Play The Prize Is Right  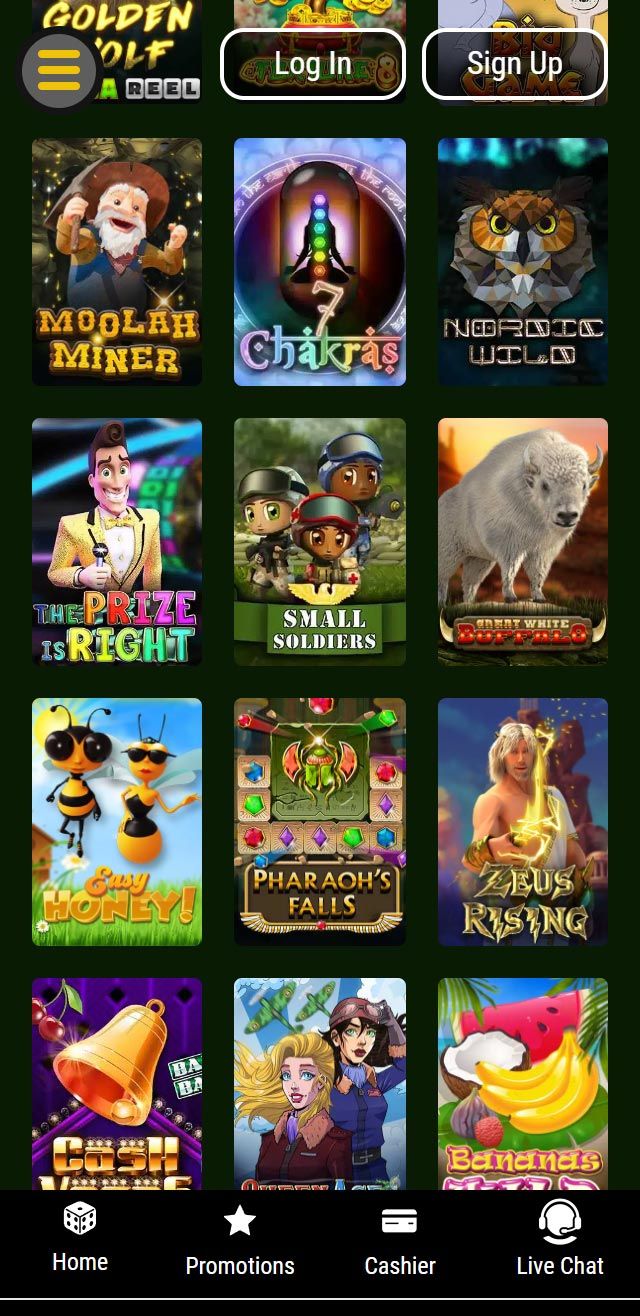coord(117,542)
